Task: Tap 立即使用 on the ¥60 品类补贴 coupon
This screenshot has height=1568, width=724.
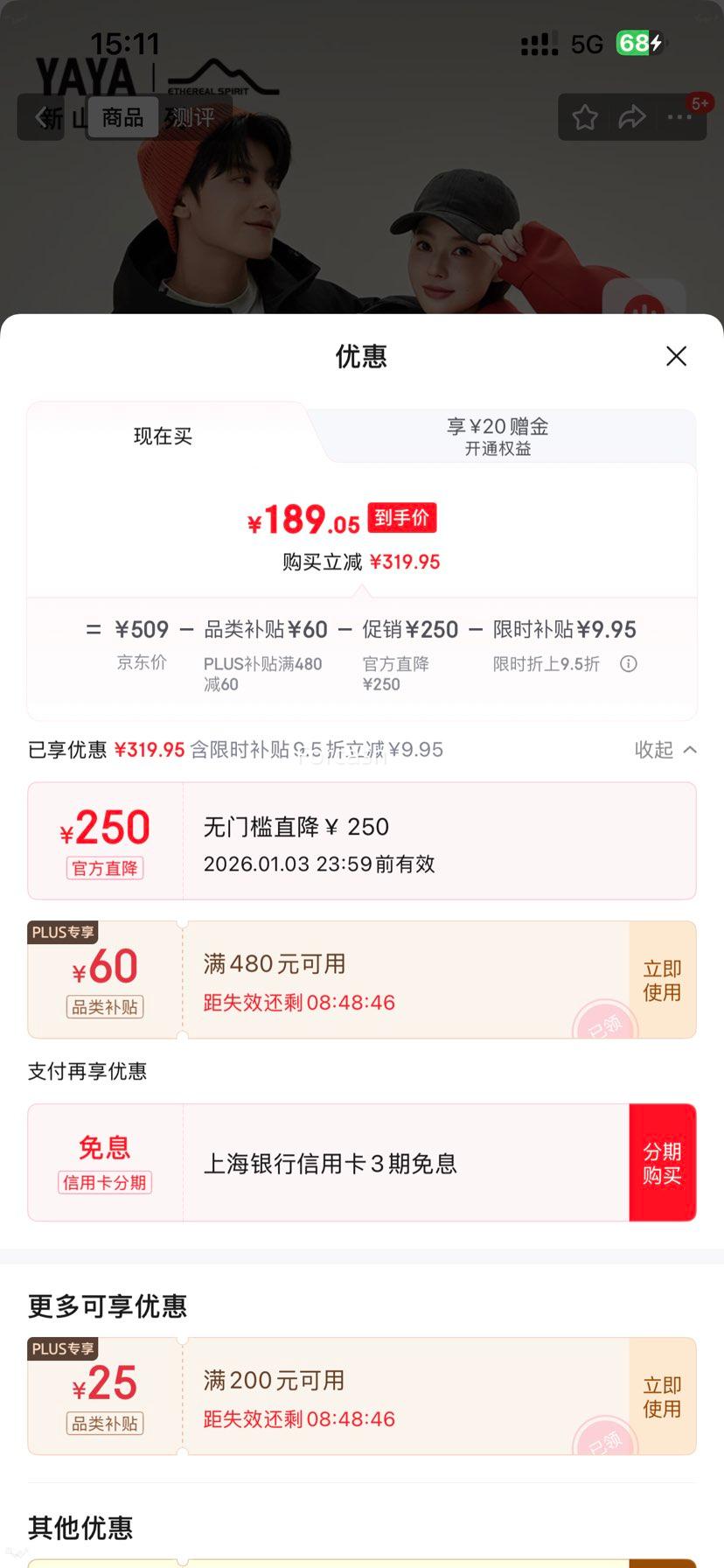Action: click(x=662, y=979)
